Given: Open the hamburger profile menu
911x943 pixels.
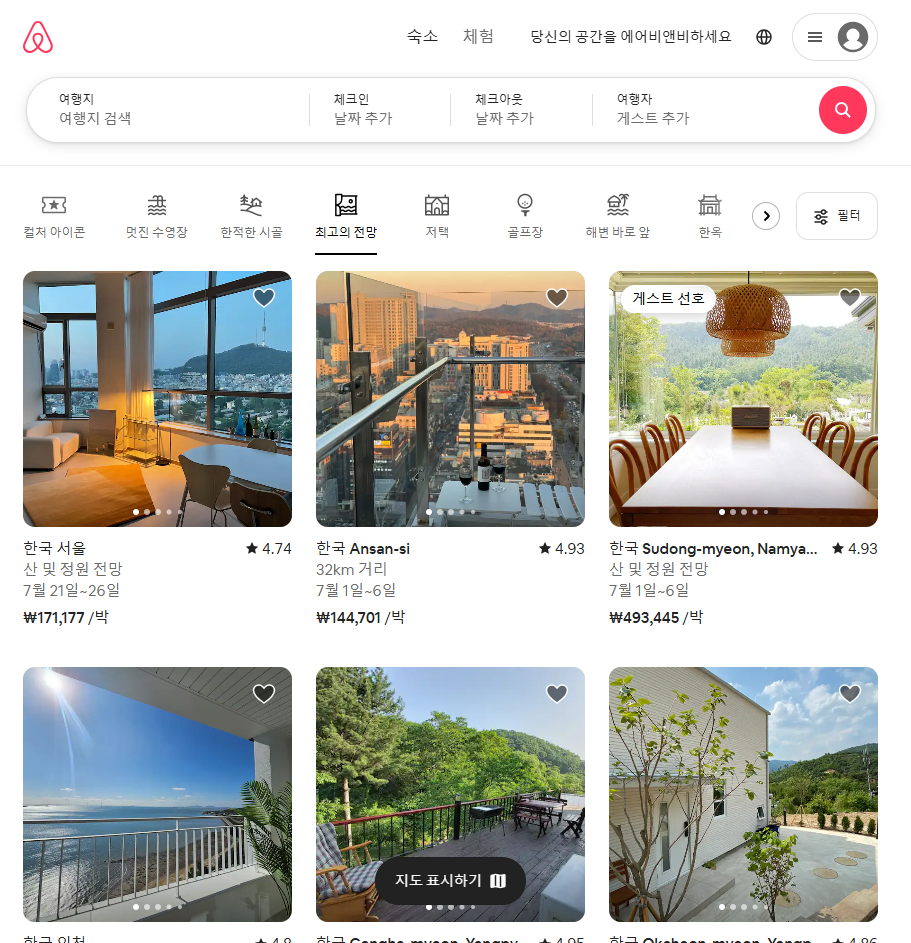Looking at the screenshot, I should pyautogui.click(x=815, y=36).
